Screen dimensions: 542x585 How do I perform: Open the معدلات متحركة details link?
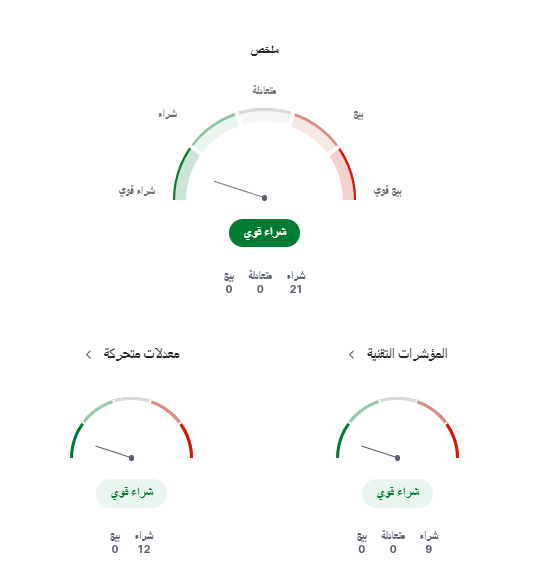click(132, 354)
